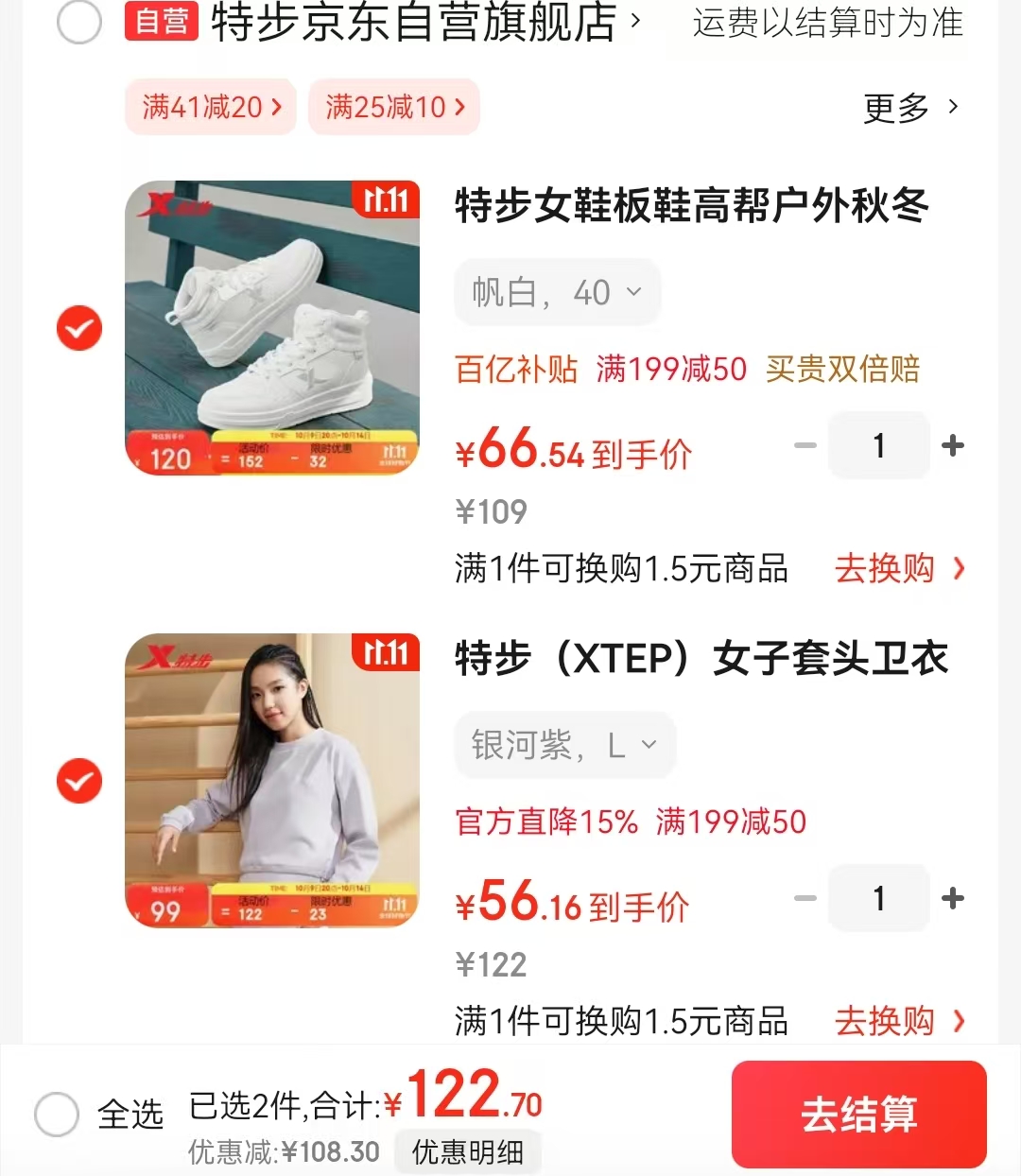
Task: Select all items from 特步京东自营旗舰店
Action: pos(79,22)
